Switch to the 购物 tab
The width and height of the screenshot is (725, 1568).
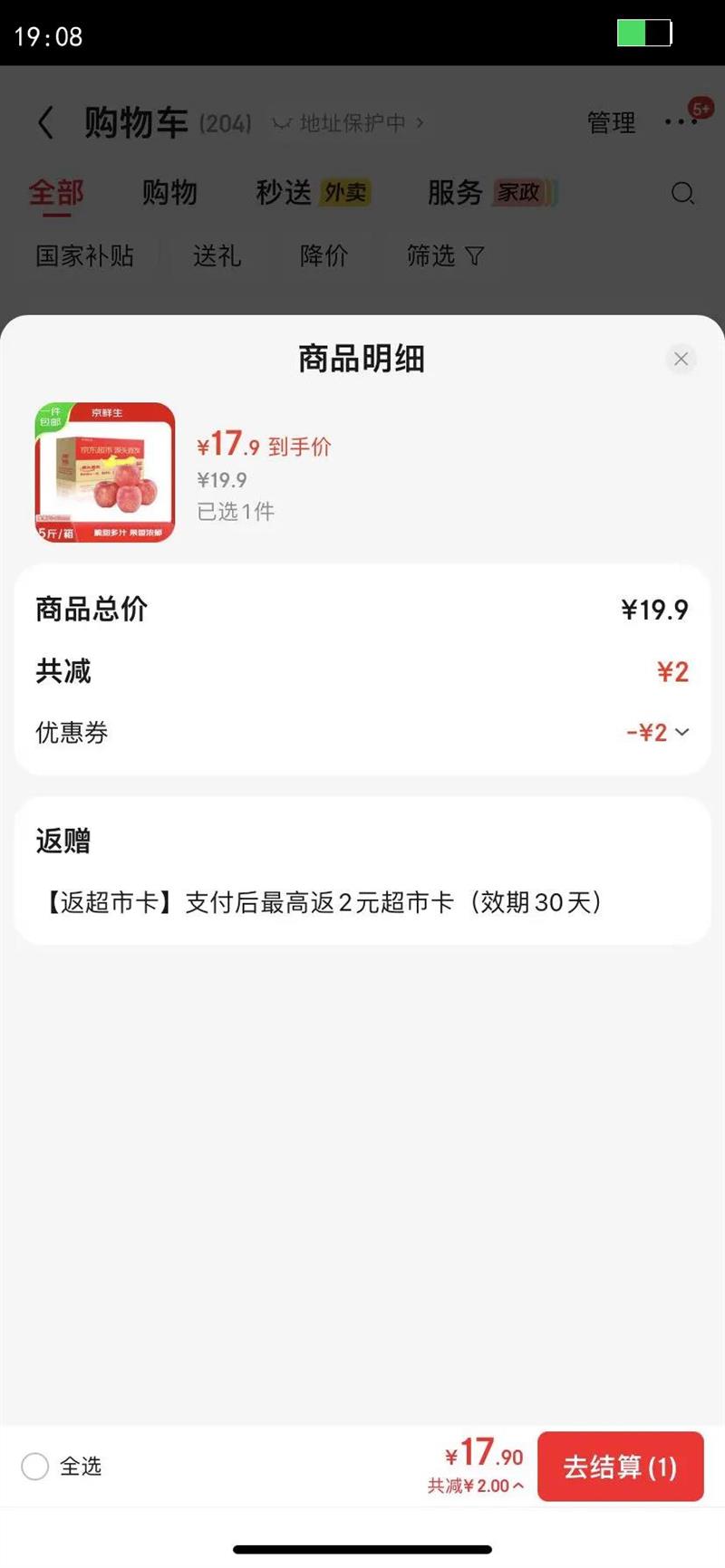pyautogui.click(x=169, y=193)
